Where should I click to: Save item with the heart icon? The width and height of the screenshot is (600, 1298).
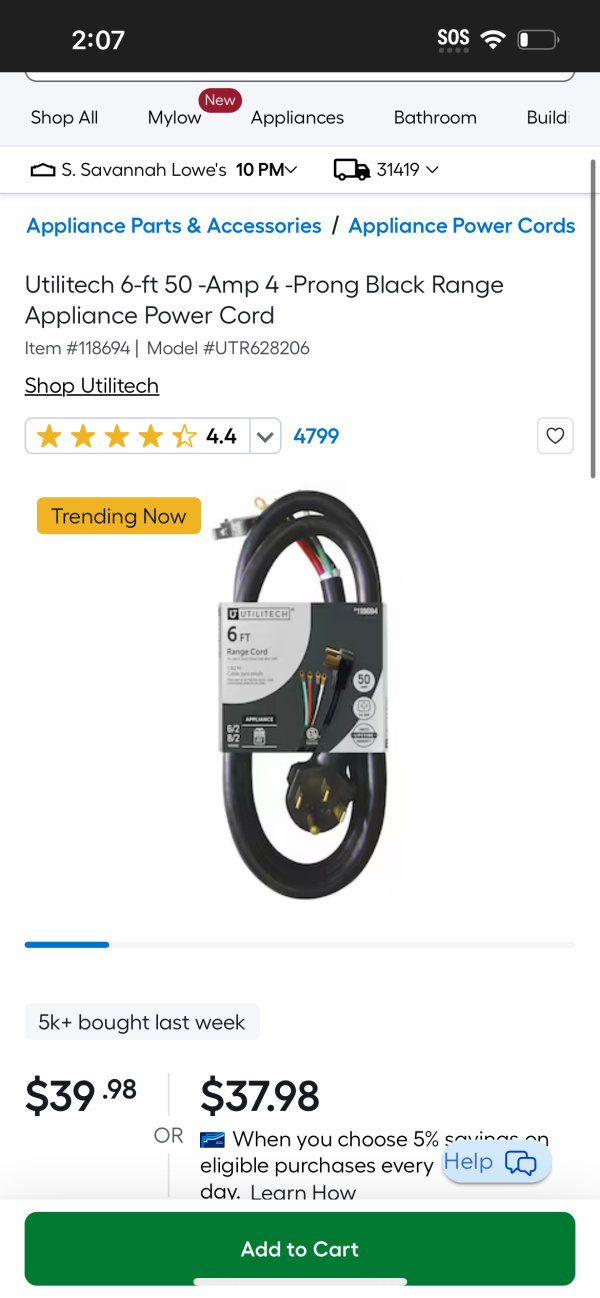(556, 436)
